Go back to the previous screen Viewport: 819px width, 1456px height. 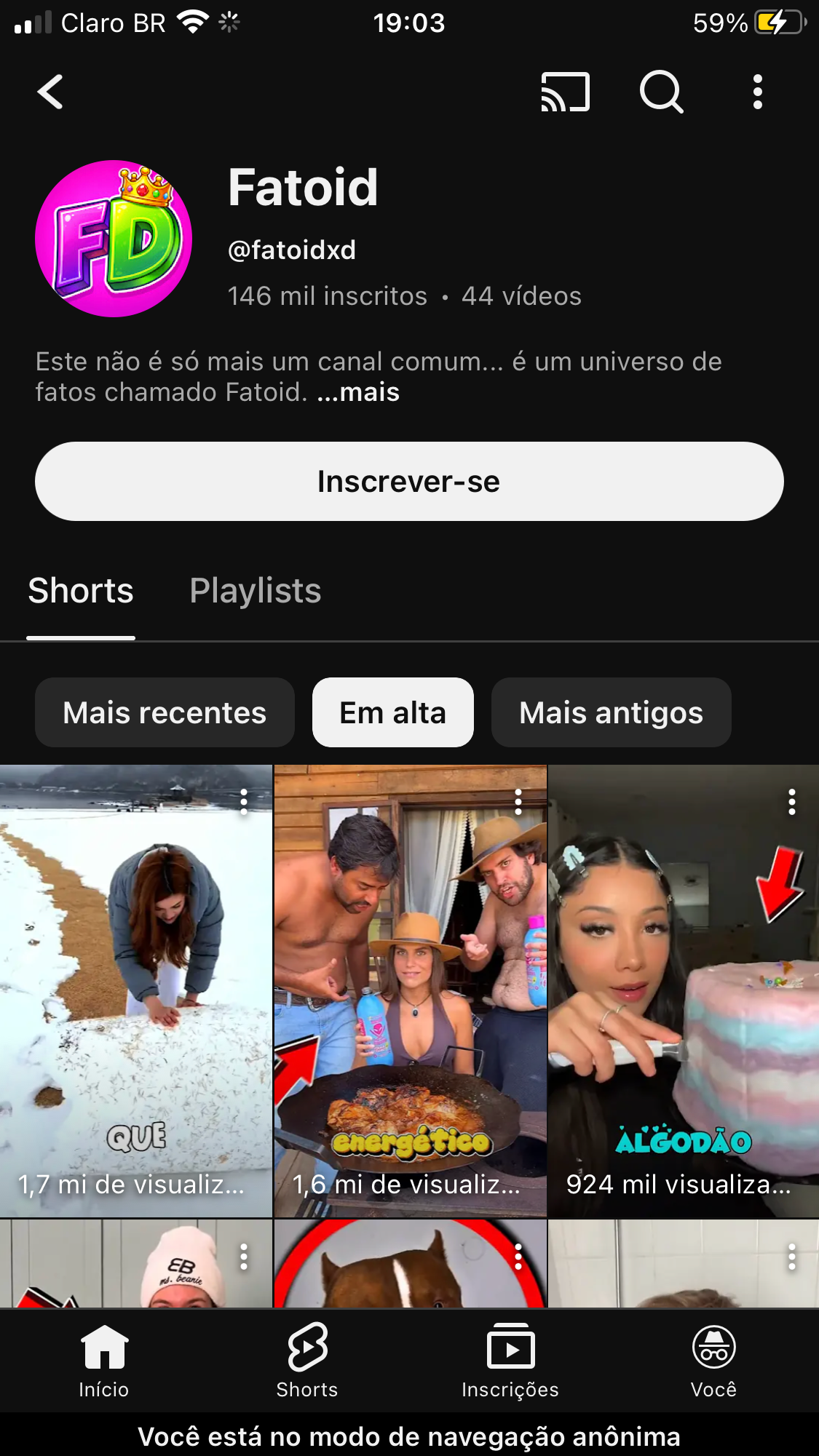[x=50, y=92]
